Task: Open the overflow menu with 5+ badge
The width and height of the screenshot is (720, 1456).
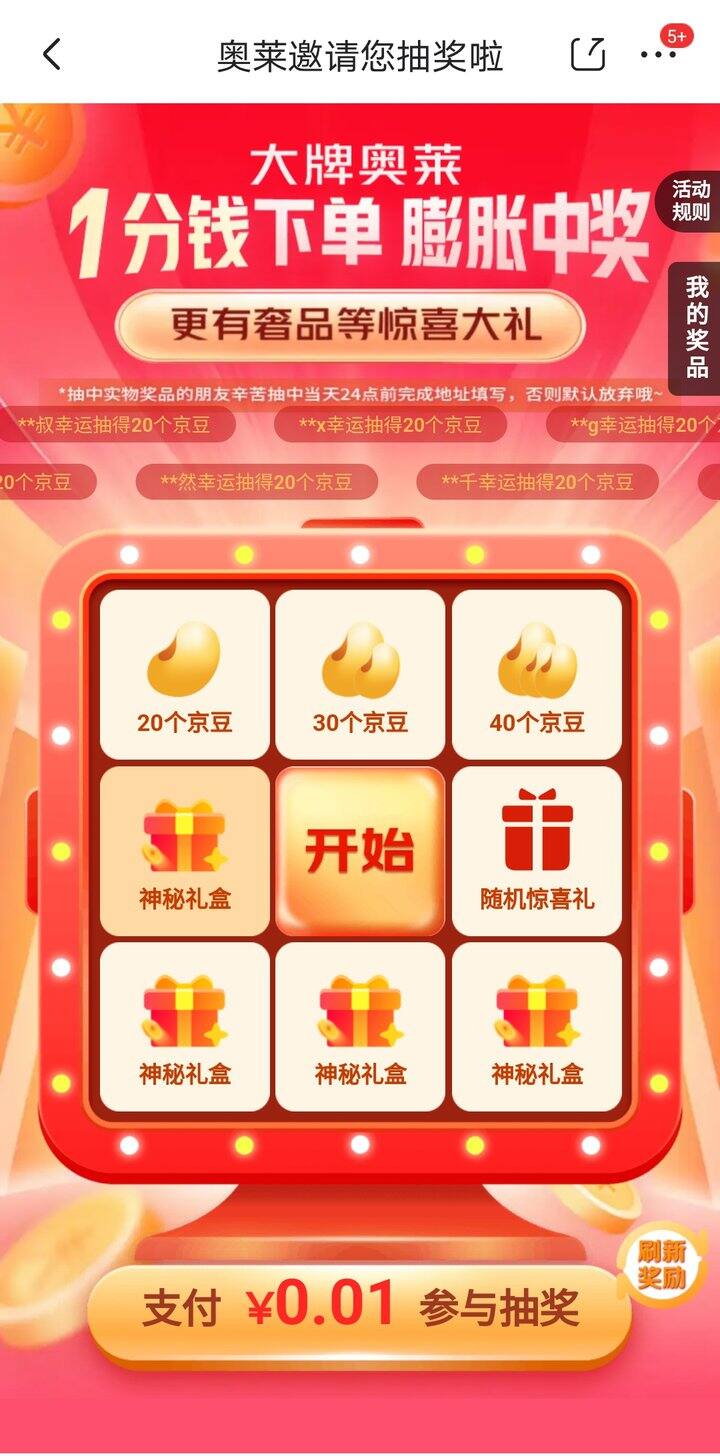Action: (x=658, y=54)
